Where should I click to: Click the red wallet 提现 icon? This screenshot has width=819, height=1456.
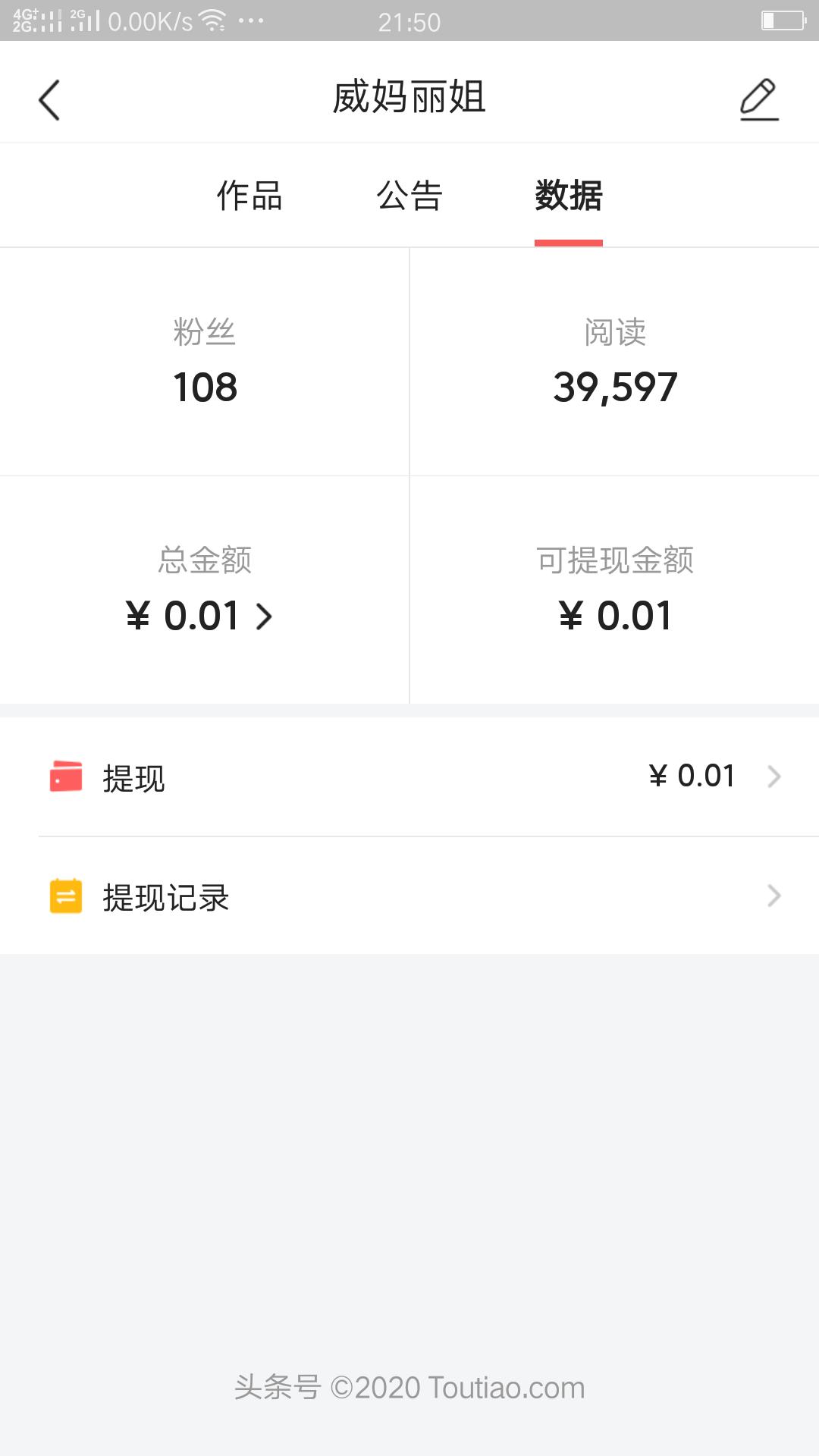[64, 775]
